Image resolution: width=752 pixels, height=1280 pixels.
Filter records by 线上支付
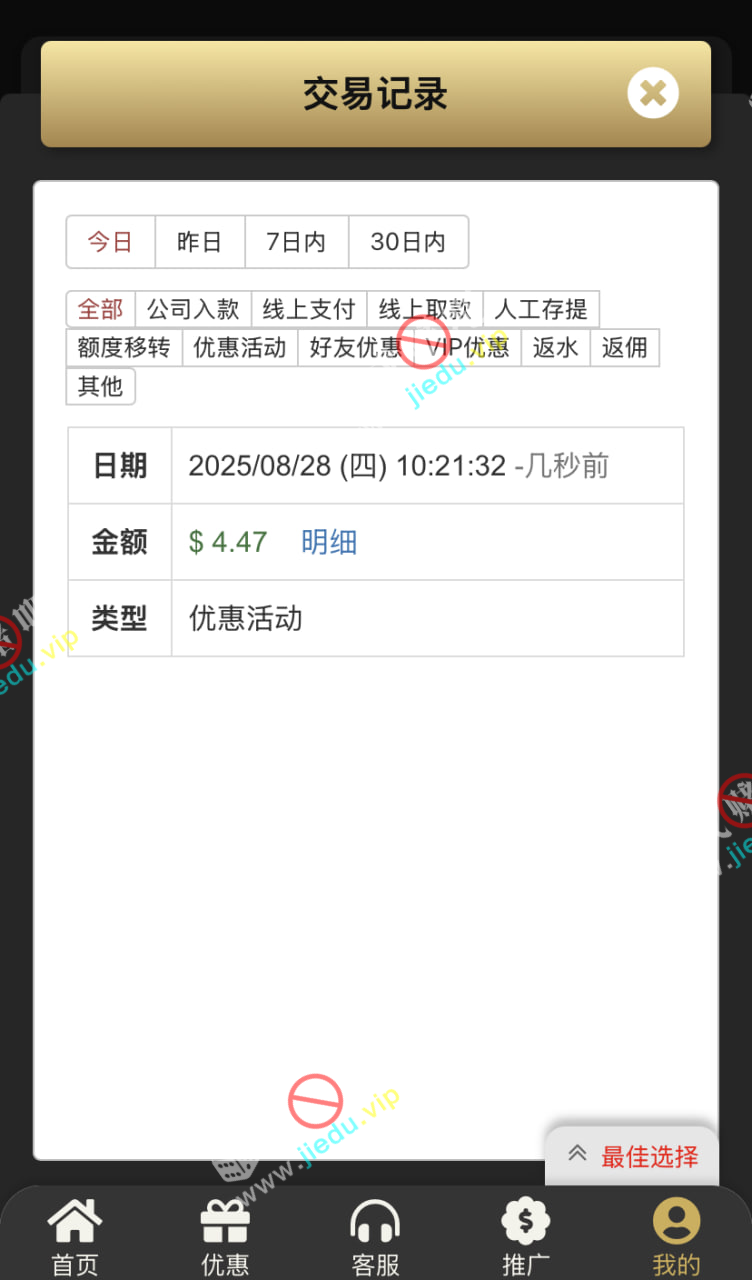tap(309, 309)
